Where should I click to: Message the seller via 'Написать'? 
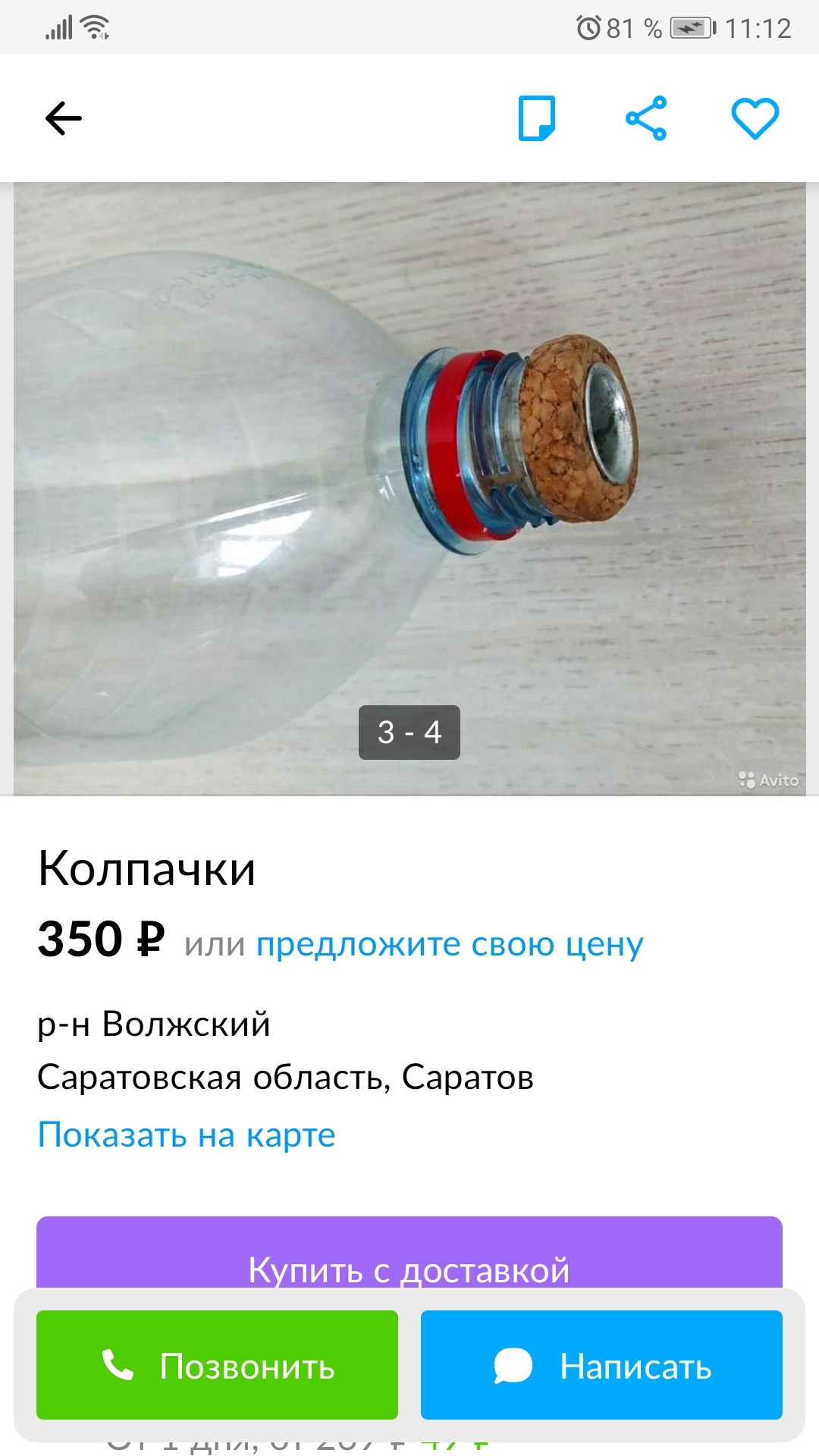pyautogui.click(x=601, y=1365)
